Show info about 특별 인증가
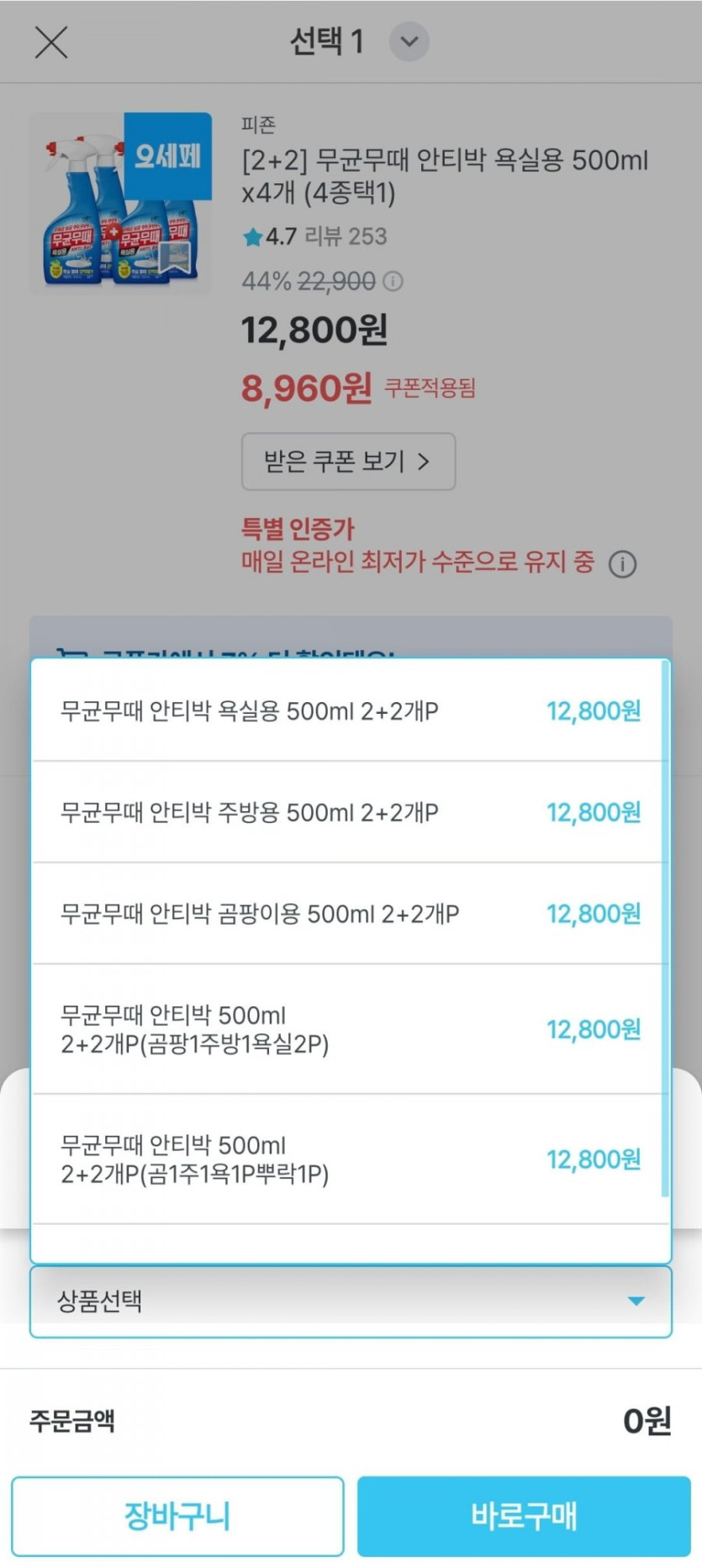The image size is (702, 1568). 622,563
